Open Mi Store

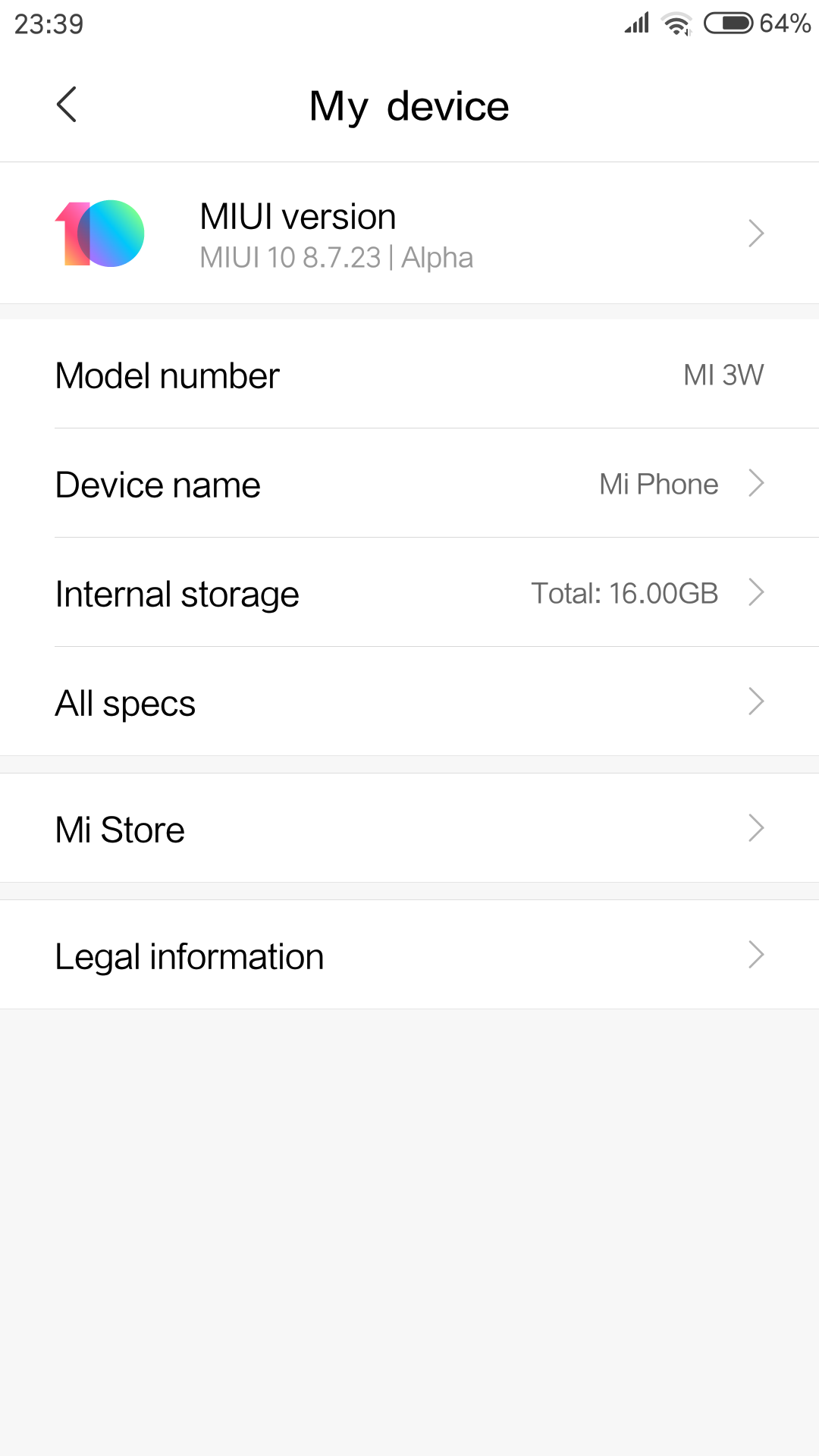click(409, 828)
